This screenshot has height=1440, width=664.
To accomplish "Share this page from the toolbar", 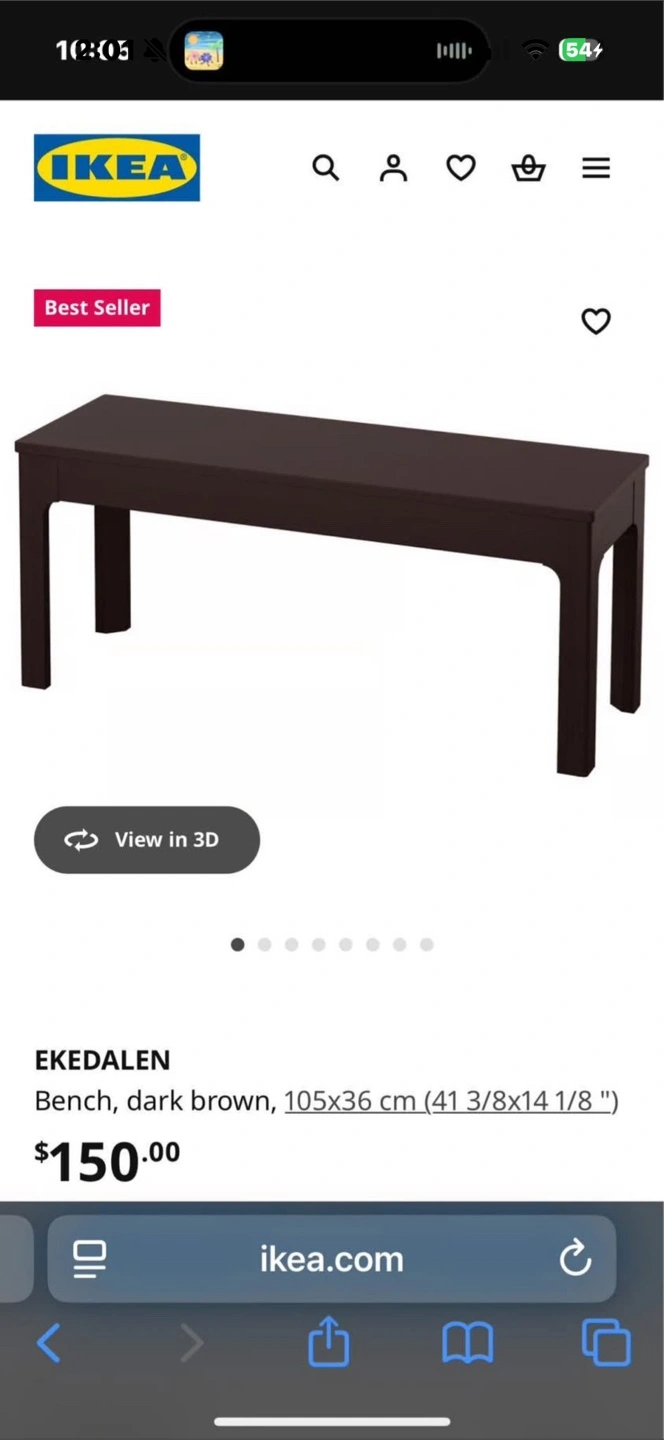I will [x=329, y=1342].
